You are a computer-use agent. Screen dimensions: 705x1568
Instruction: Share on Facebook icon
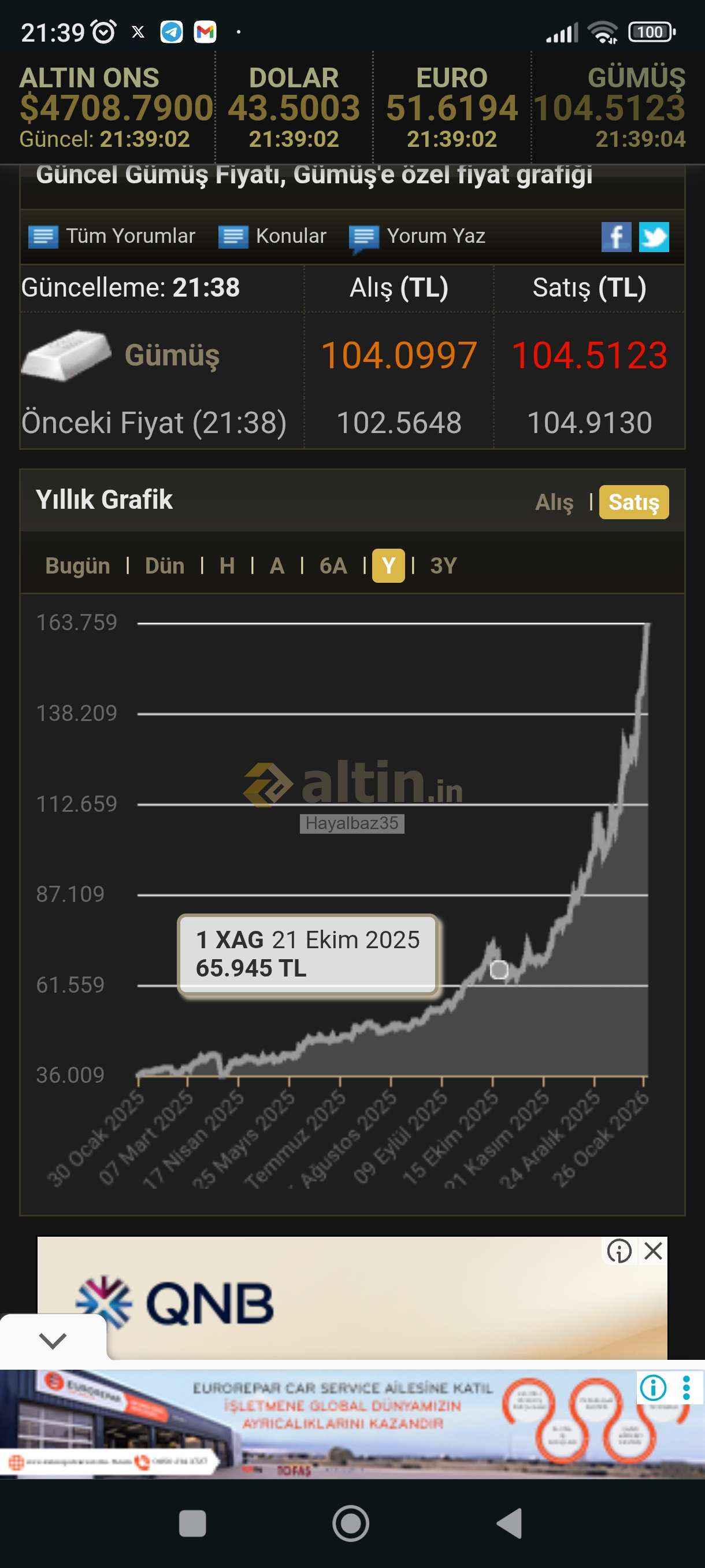[615, 236]
